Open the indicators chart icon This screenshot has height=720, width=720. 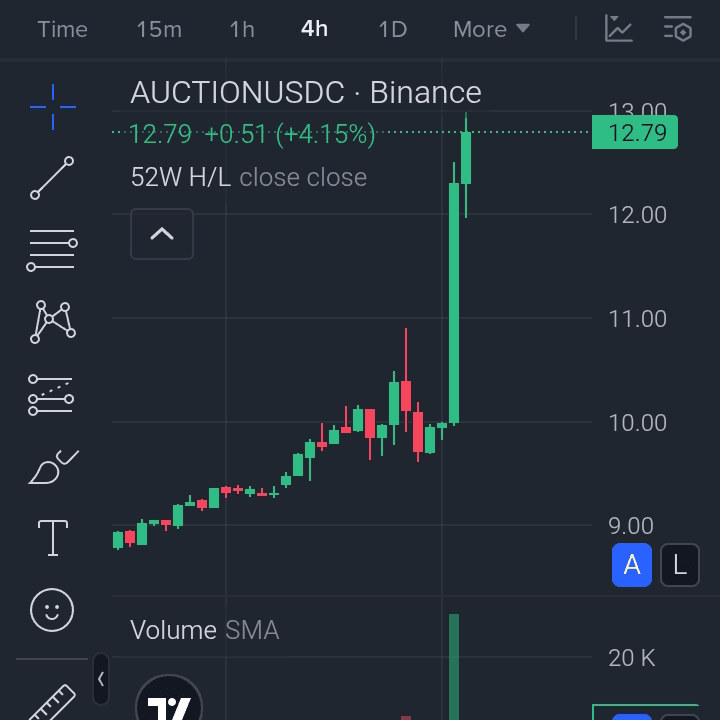pos(619,28)
